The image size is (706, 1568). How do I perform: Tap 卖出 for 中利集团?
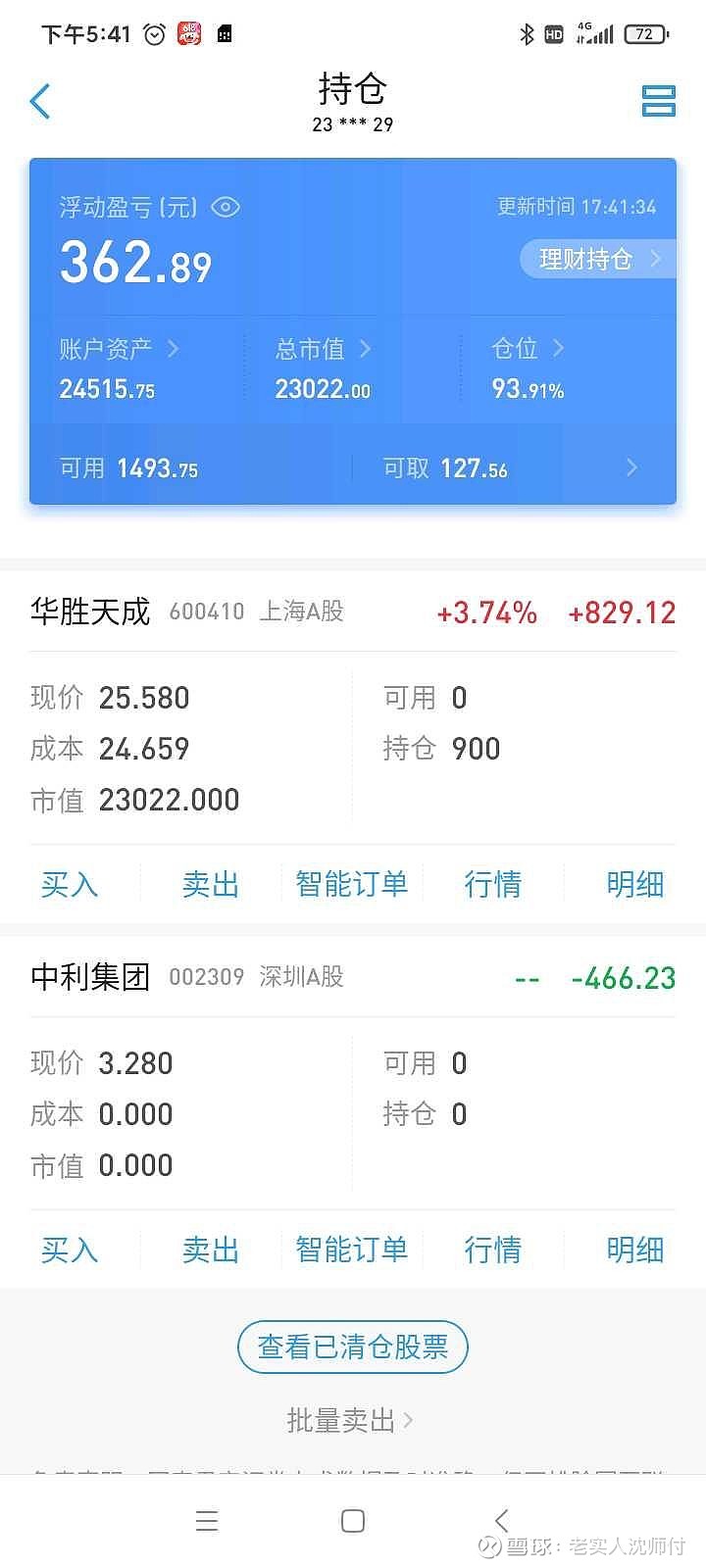click(x=211, y=1249)
